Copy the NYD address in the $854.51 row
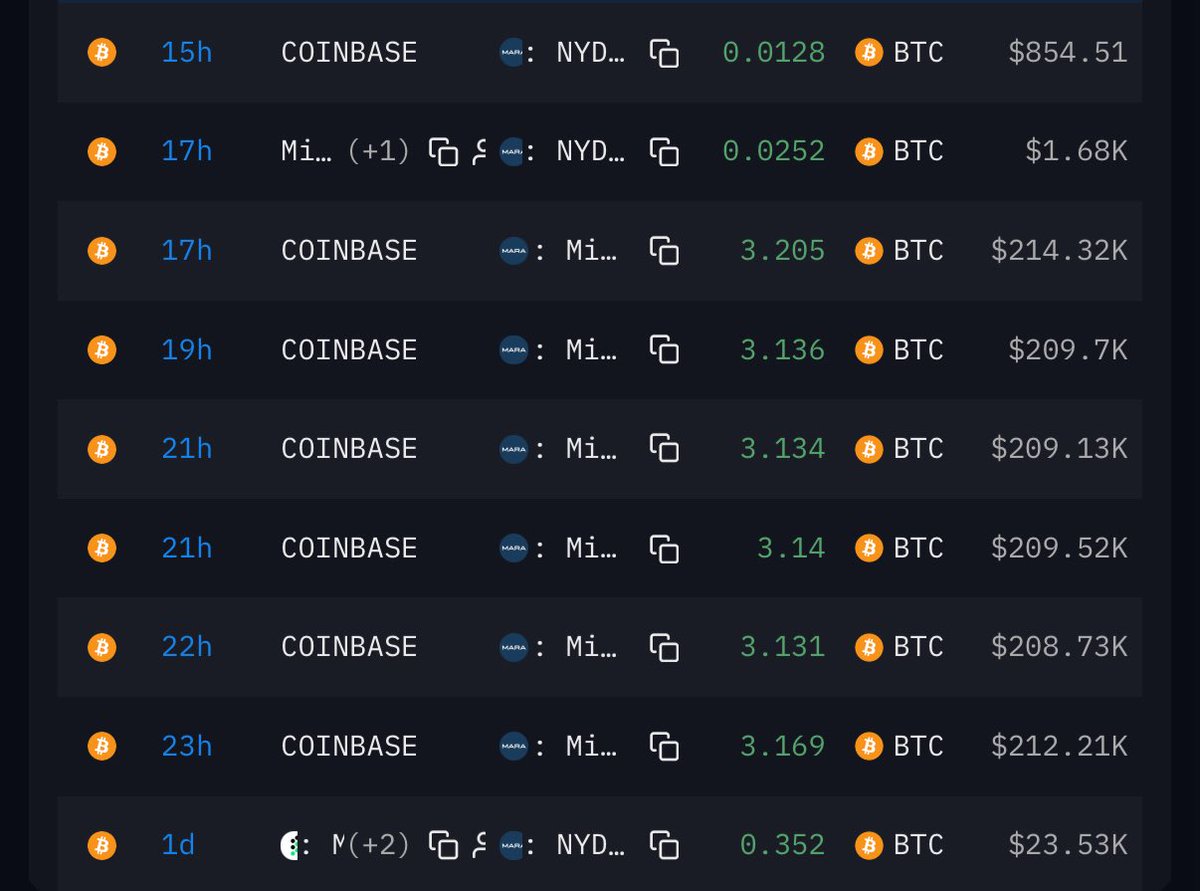 click(664, 53)
